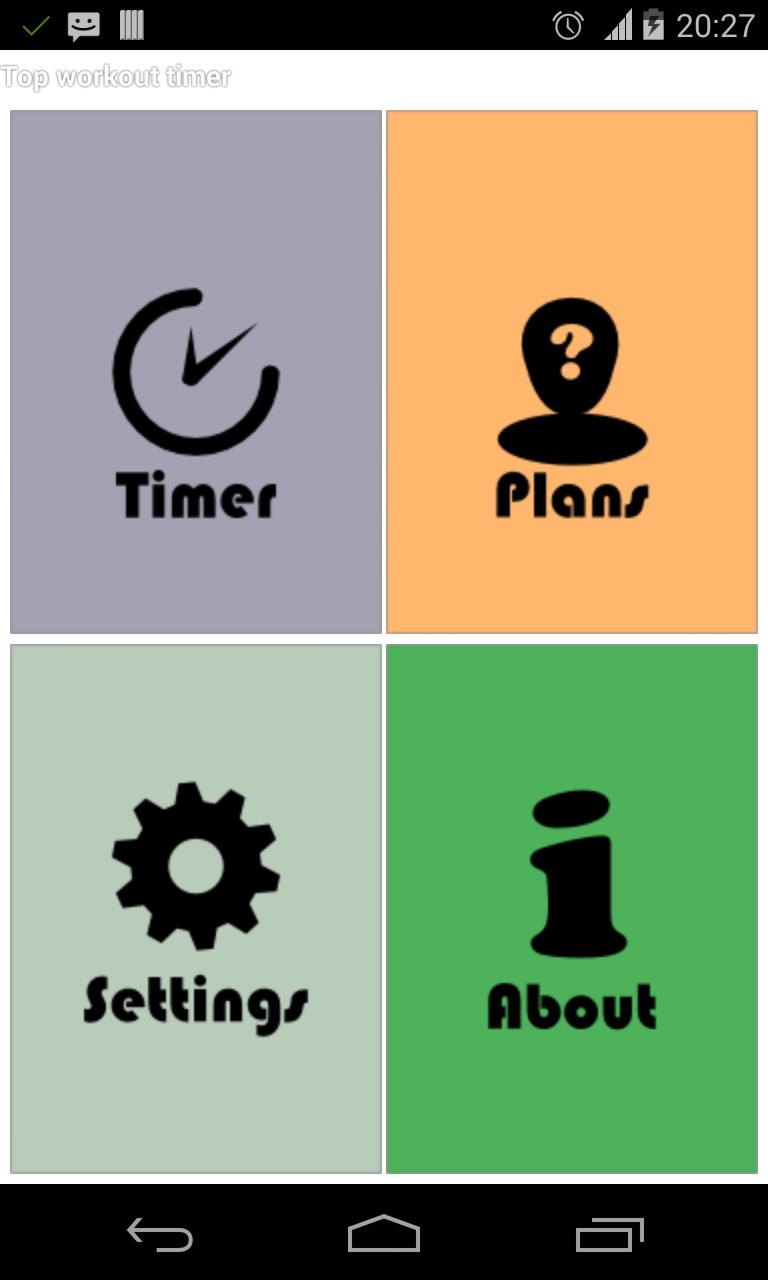
Task: Go to the home screen
Action: [x=384, y=1234]
